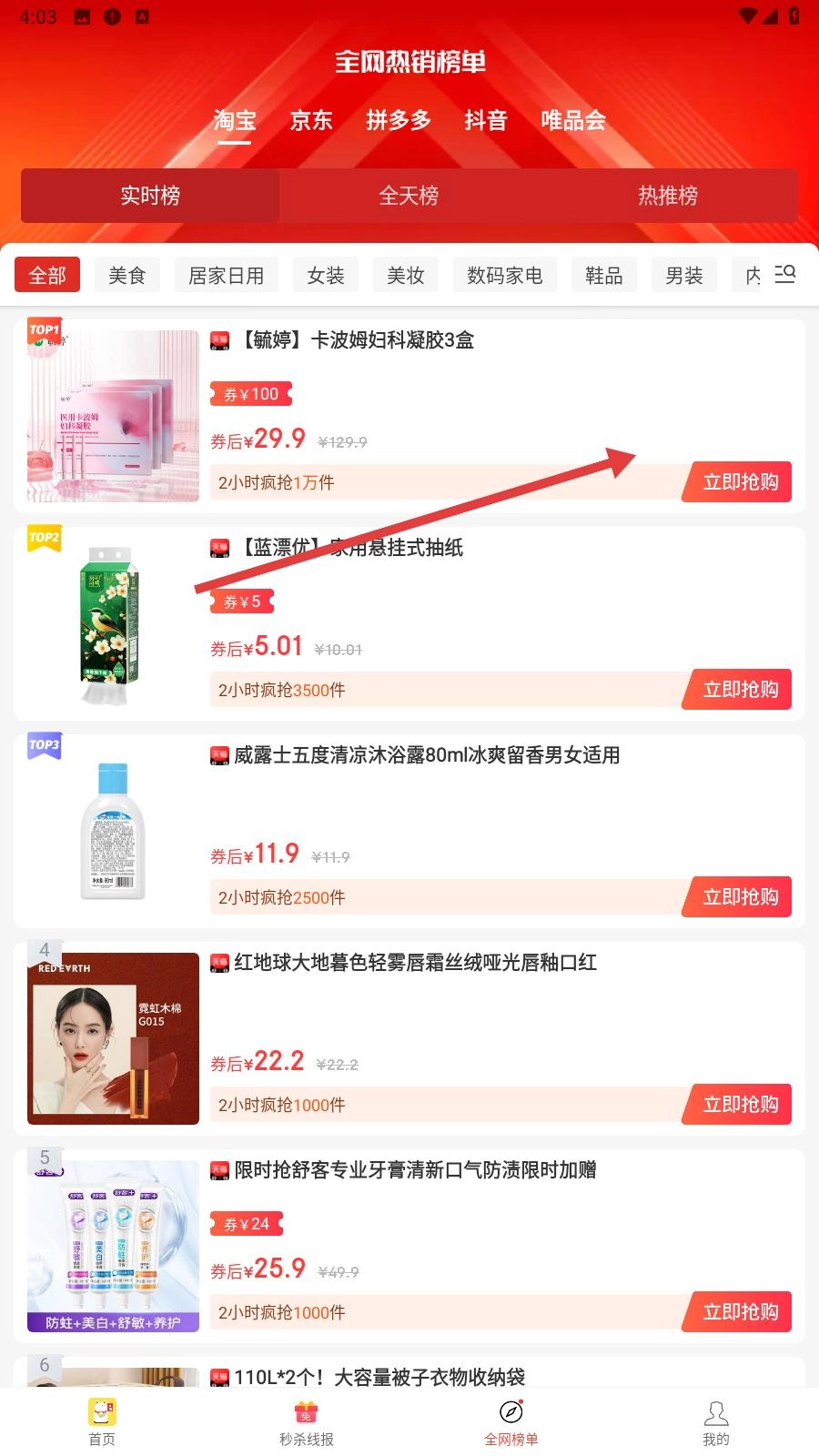The width and height of the screenshot is (819, 1456).
Task: Show the 热推榜 ranking
Action: [667, 196]
